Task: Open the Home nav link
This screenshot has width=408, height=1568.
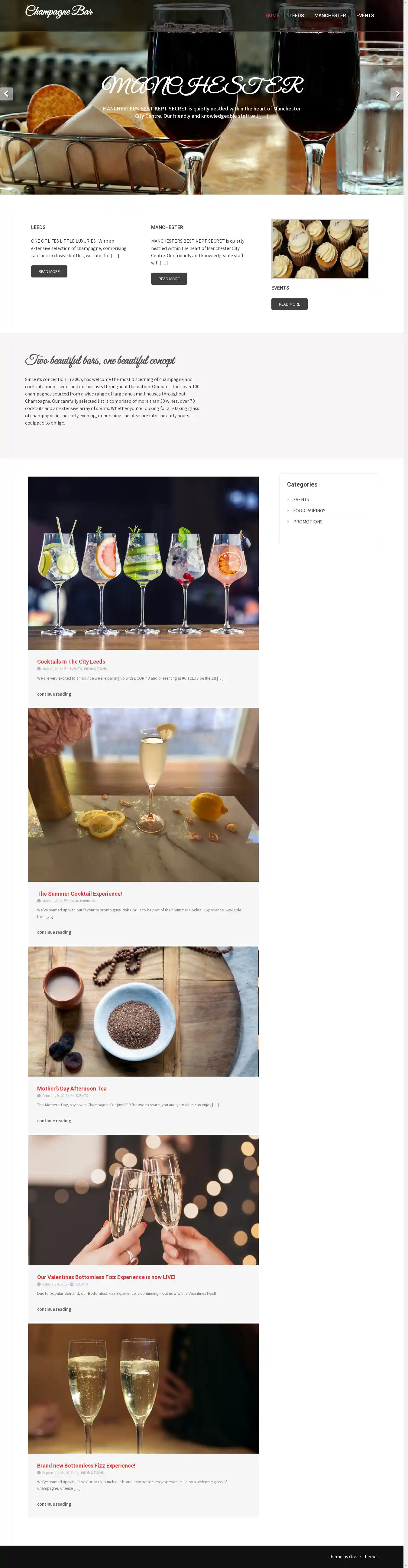Action: click(272, 16)
